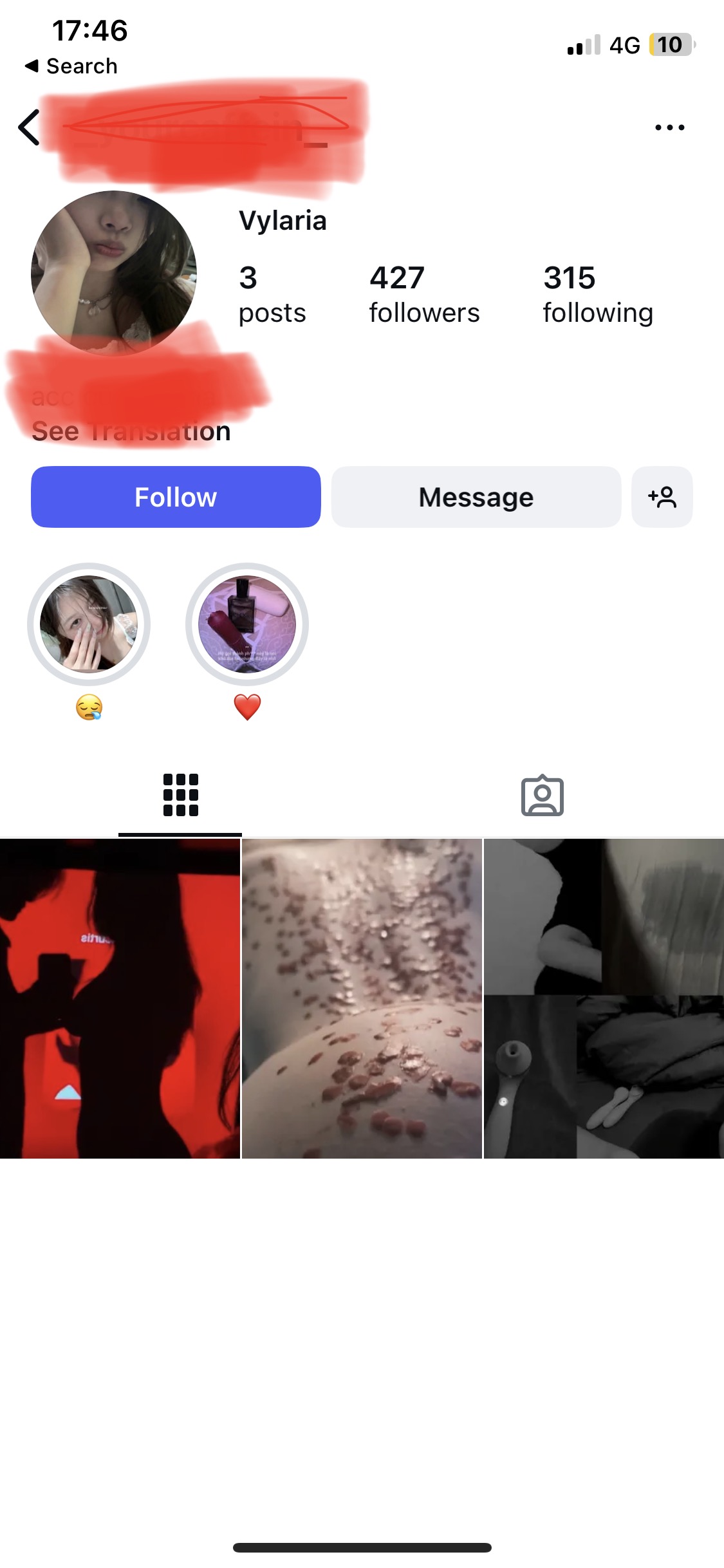
Task: Open the black-and-white collage post
Action: coord(604,998)
